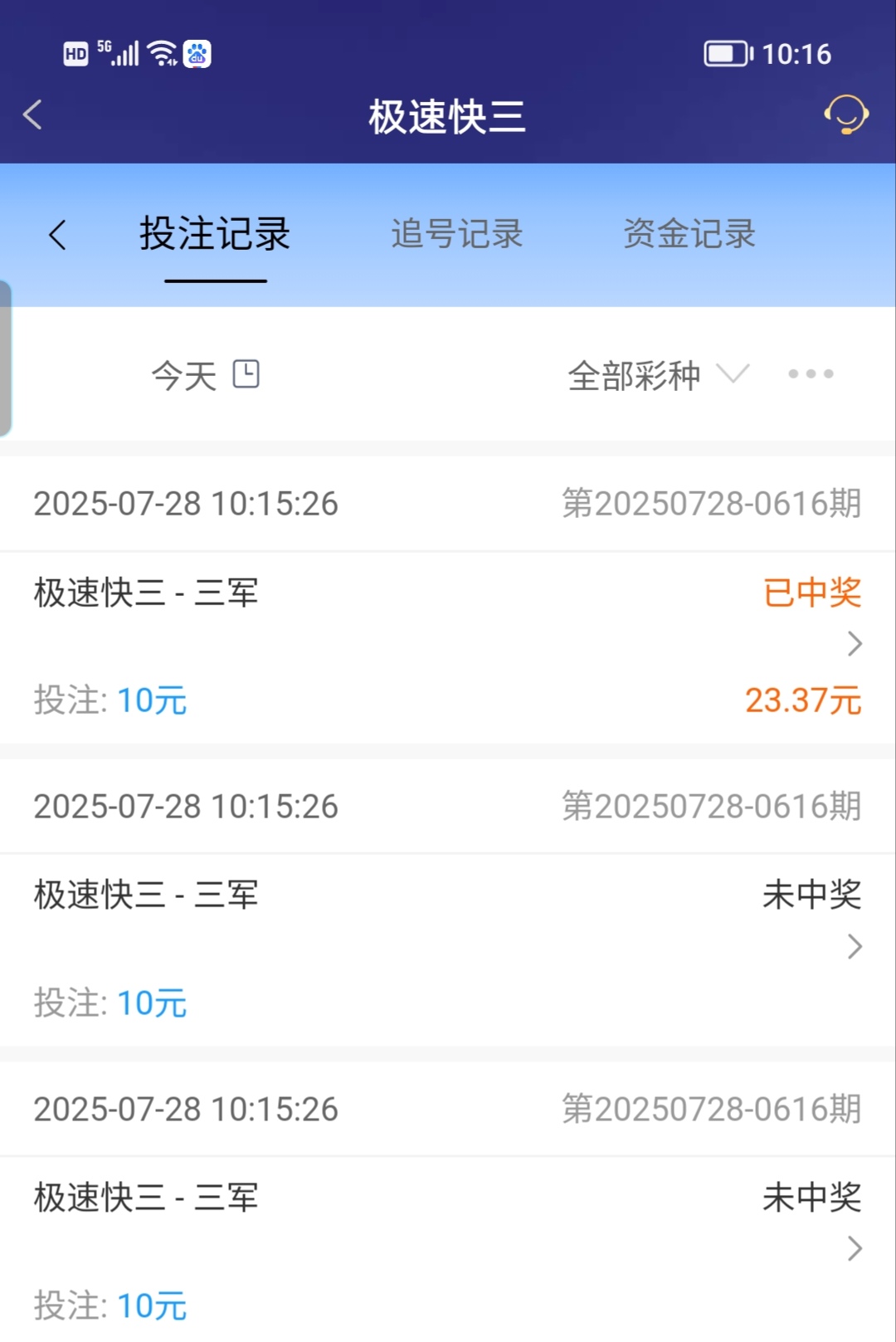Screen dimensions: 896x1342
Task: Switch to the 追号记录 tab
Action: tap(457, 235)
